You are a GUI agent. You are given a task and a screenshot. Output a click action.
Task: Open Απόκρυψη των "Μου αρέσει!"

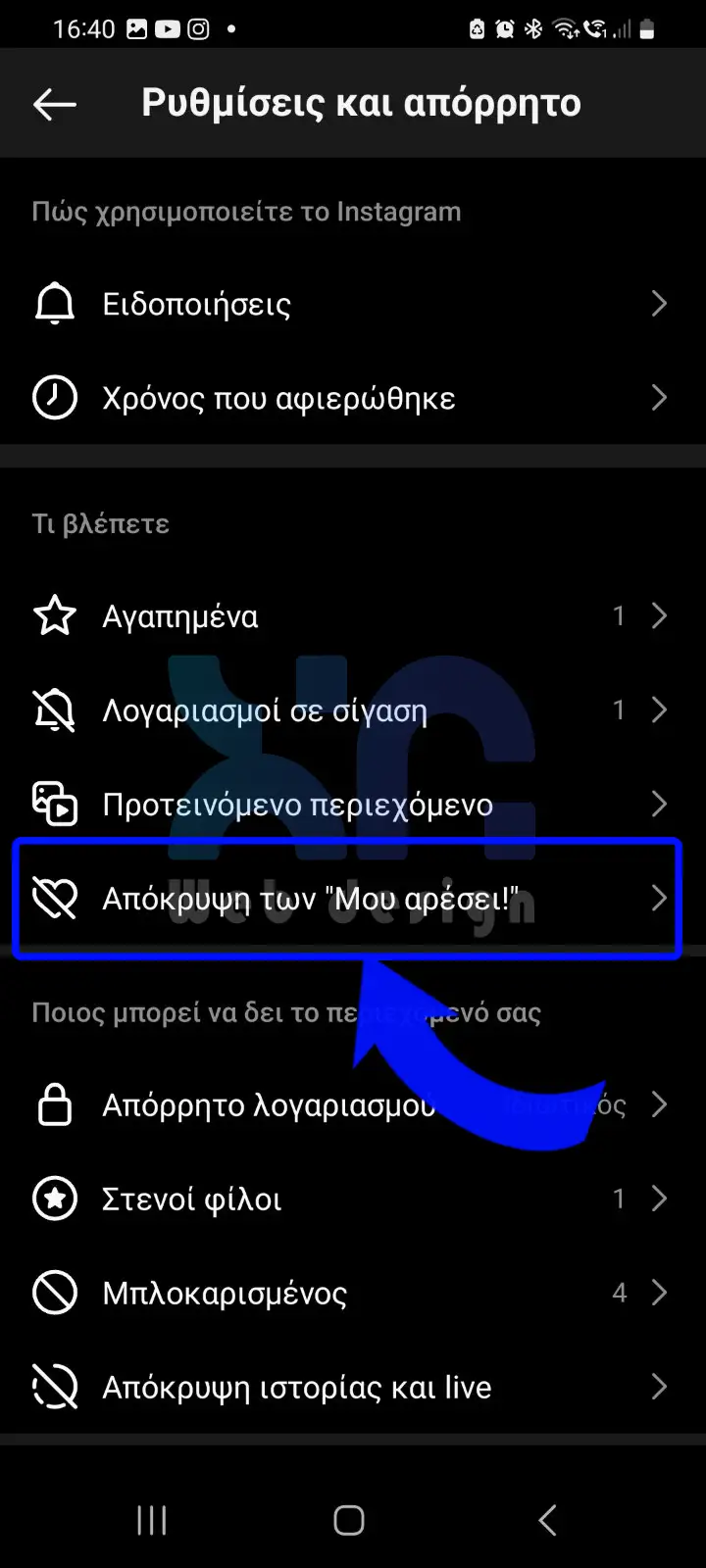click(353, 898)
